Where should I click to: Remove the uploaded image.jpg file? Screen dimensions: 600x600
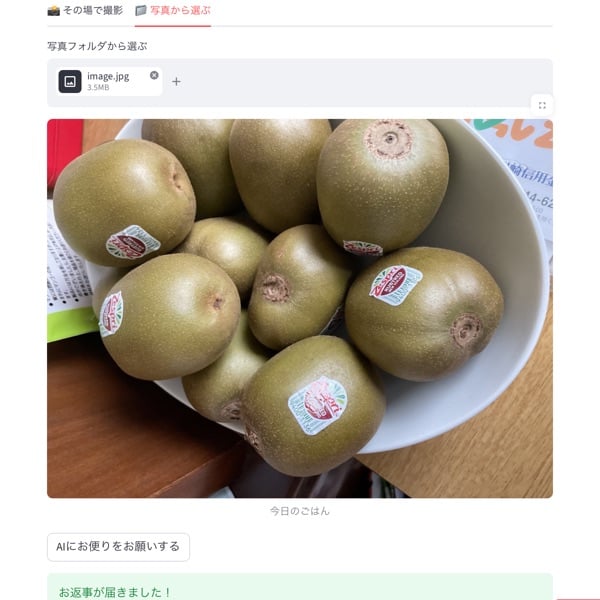154,75
